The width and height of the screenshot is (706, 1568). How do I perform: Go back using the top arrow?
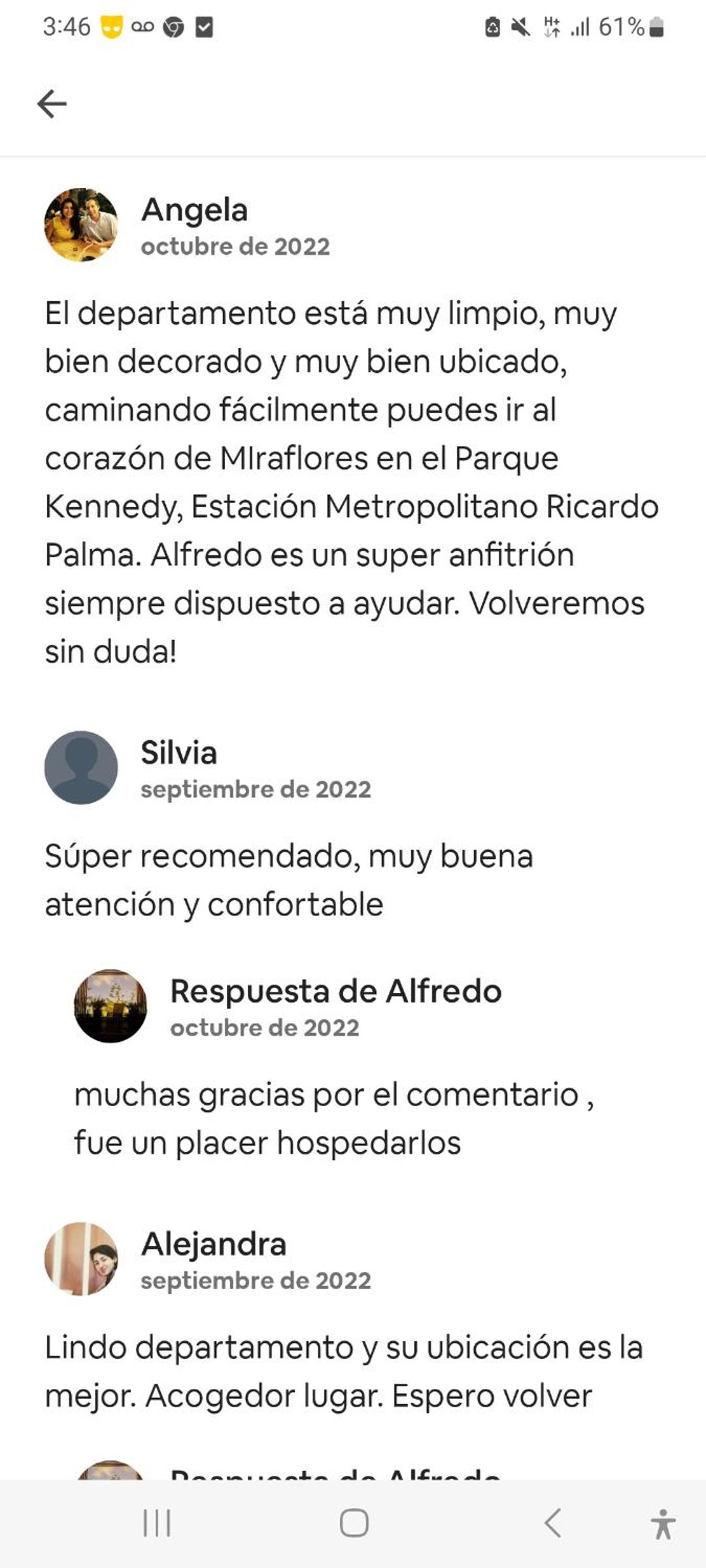pos(52,104)
